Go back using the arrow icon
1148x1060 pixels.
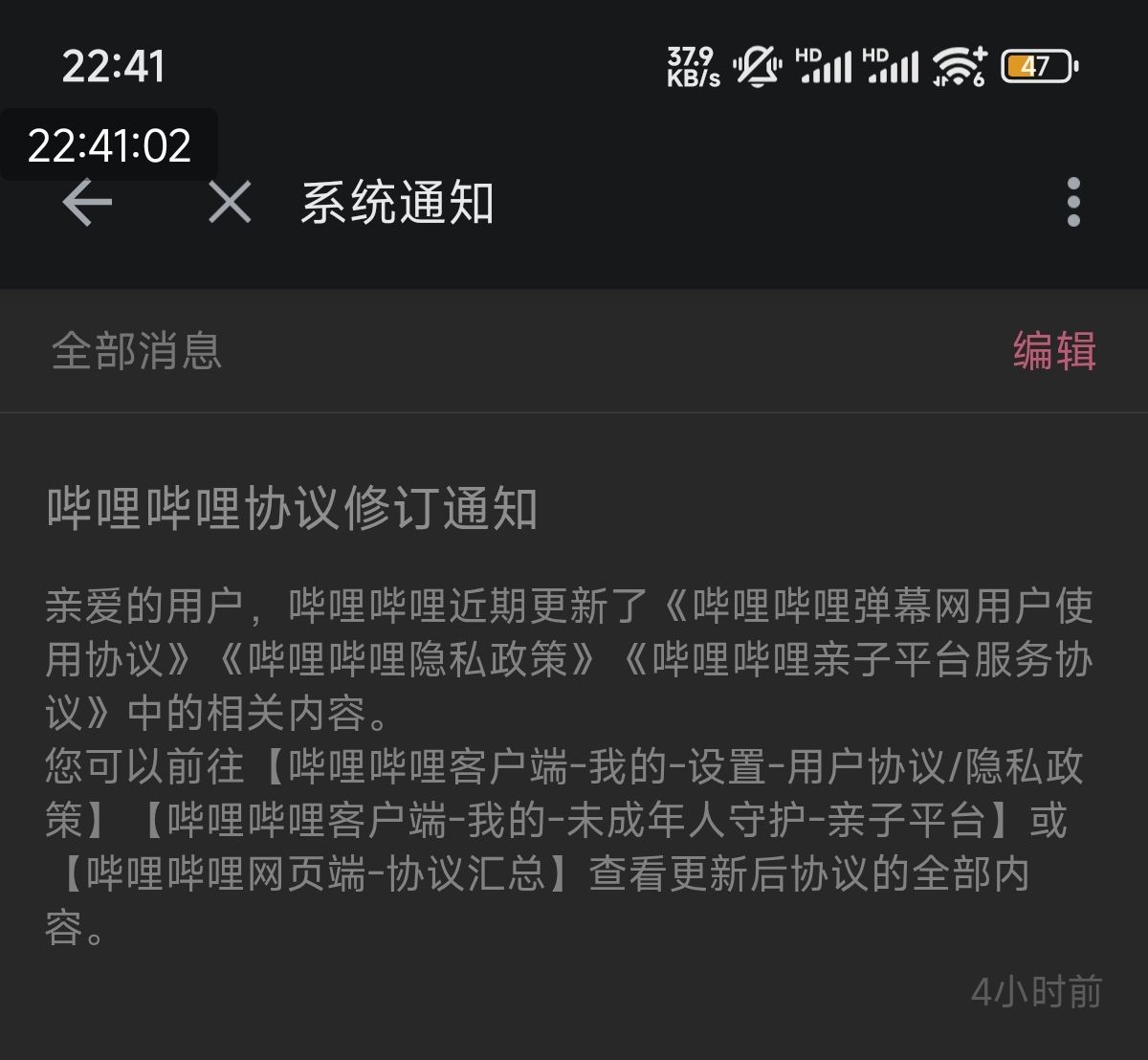[x=87, y=203]
